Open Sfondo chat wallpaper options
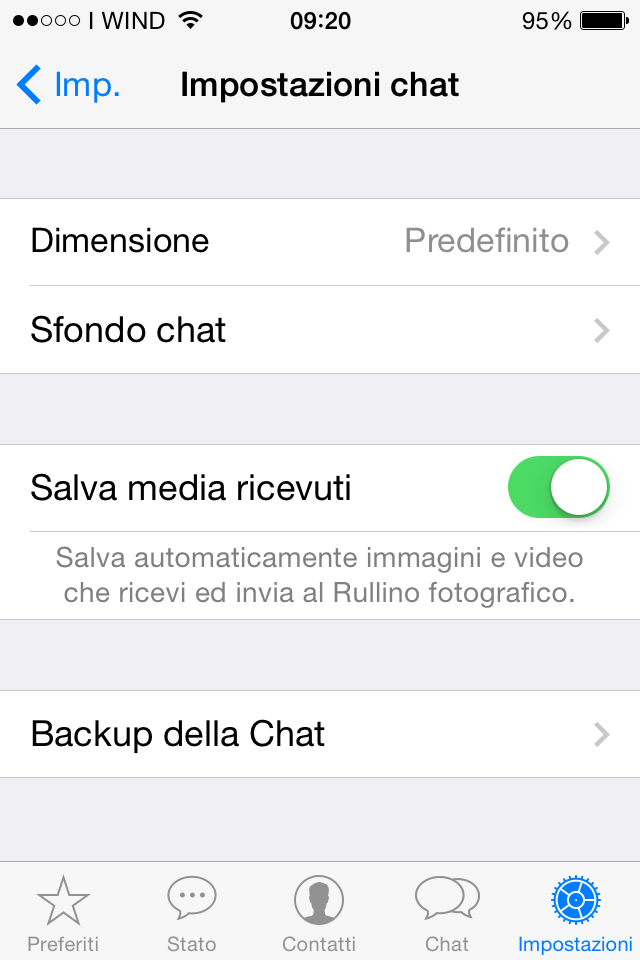The height and width of the screenshot is (960, 640). [320, 330]
